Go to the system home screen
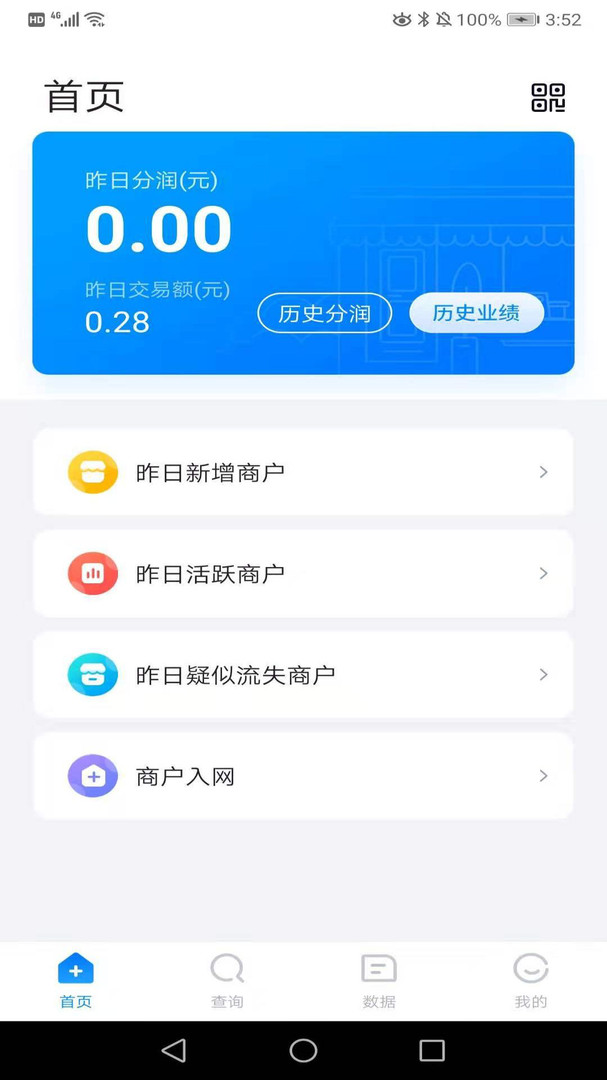The width and height of the screenshot is (607, 1080). [303, 1050]
